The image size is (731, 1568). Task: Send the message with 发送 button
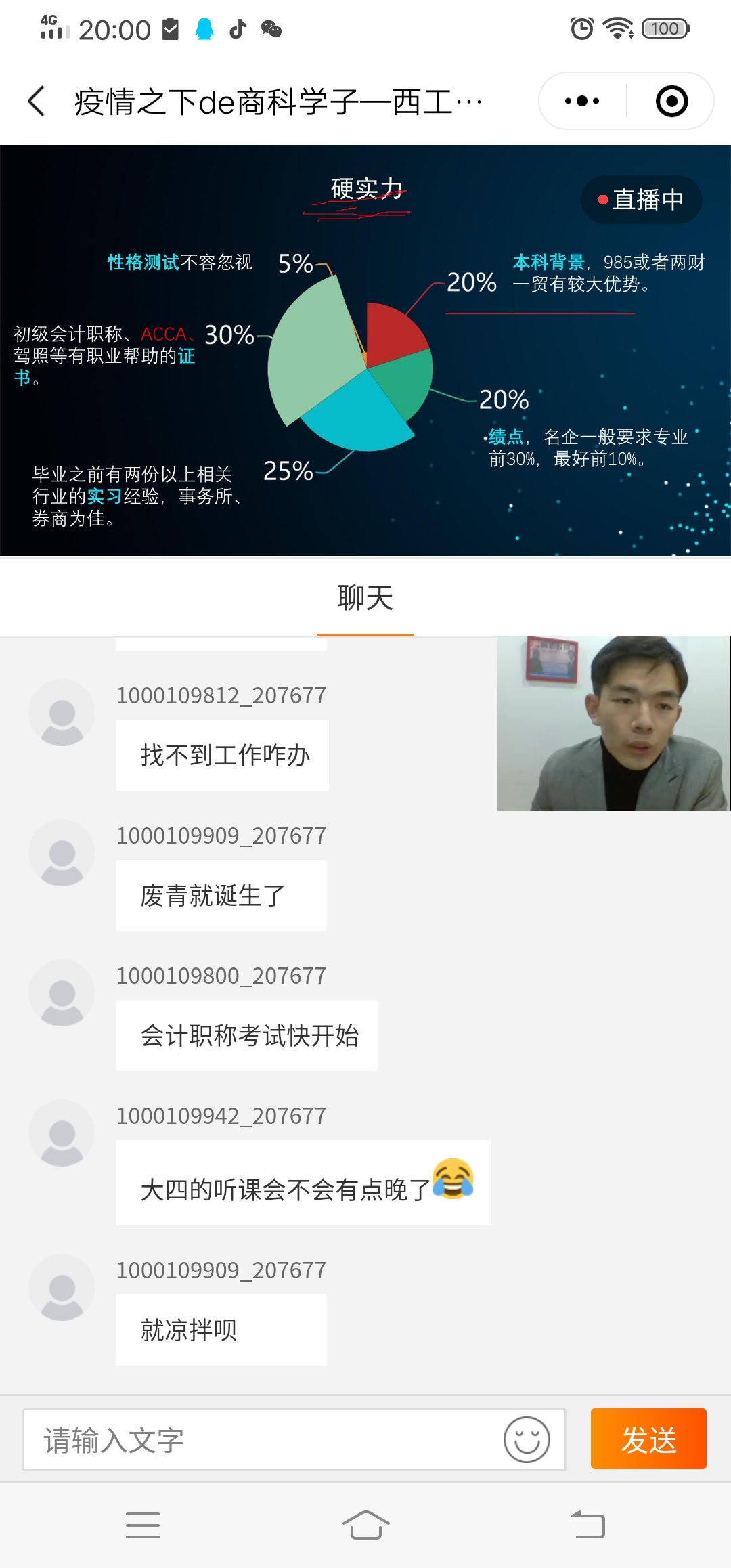point(648,1439)
